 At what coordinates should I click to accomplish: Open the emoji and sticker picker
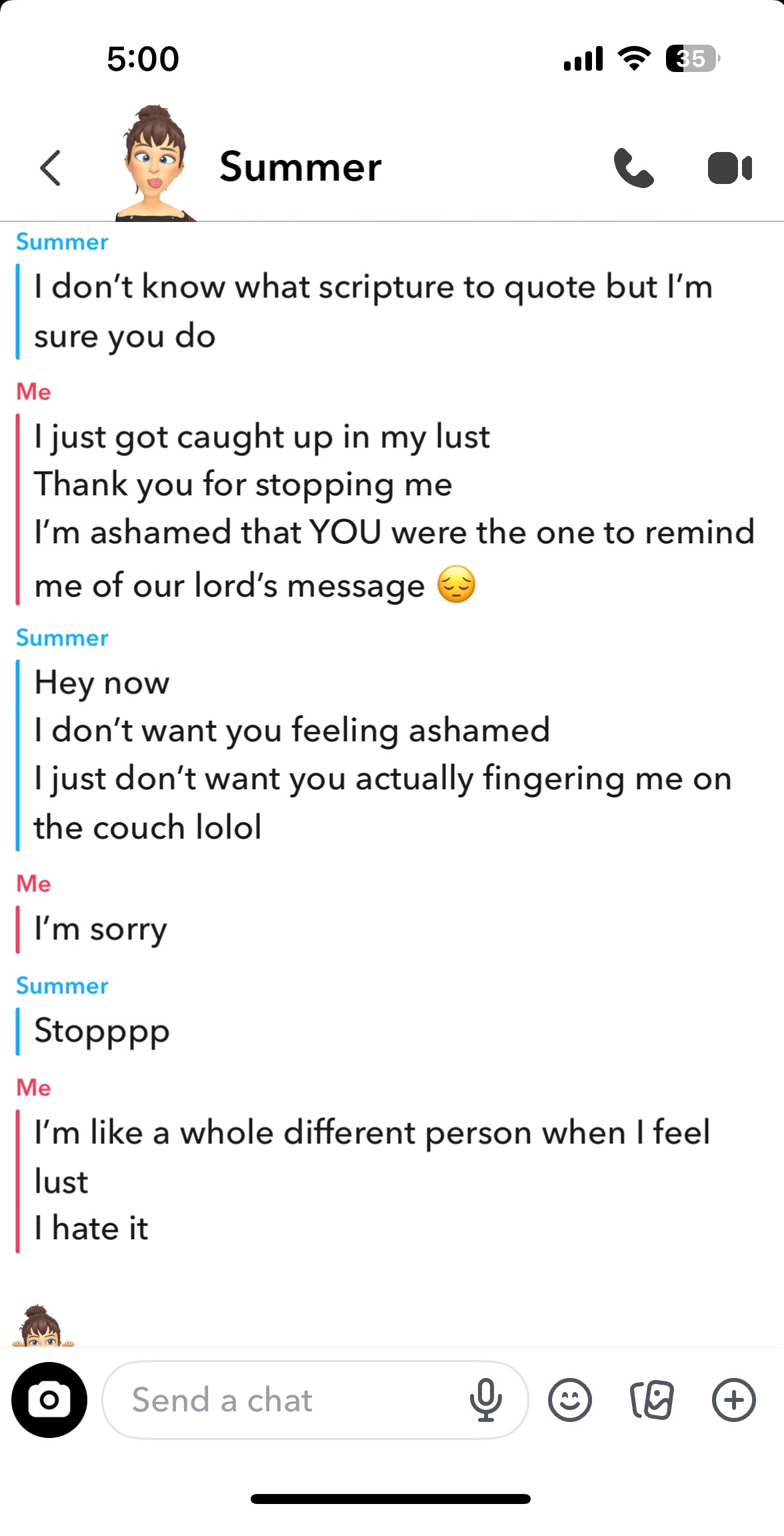569,1400
